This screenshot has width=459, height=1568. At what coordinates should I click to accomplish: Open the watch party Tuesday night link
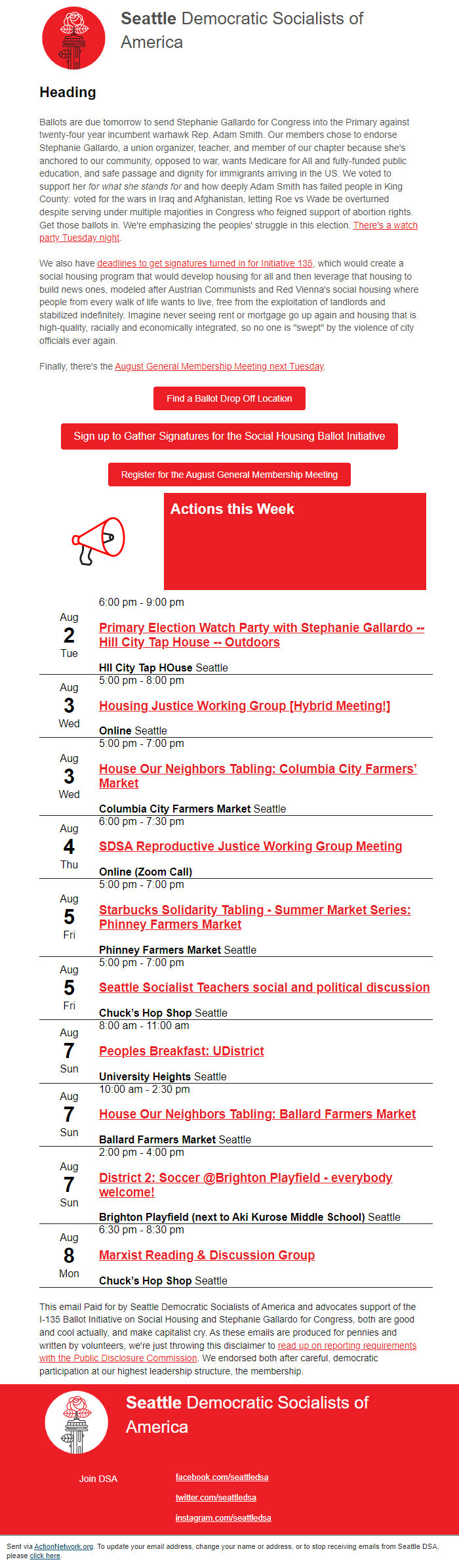click(385, 225)
